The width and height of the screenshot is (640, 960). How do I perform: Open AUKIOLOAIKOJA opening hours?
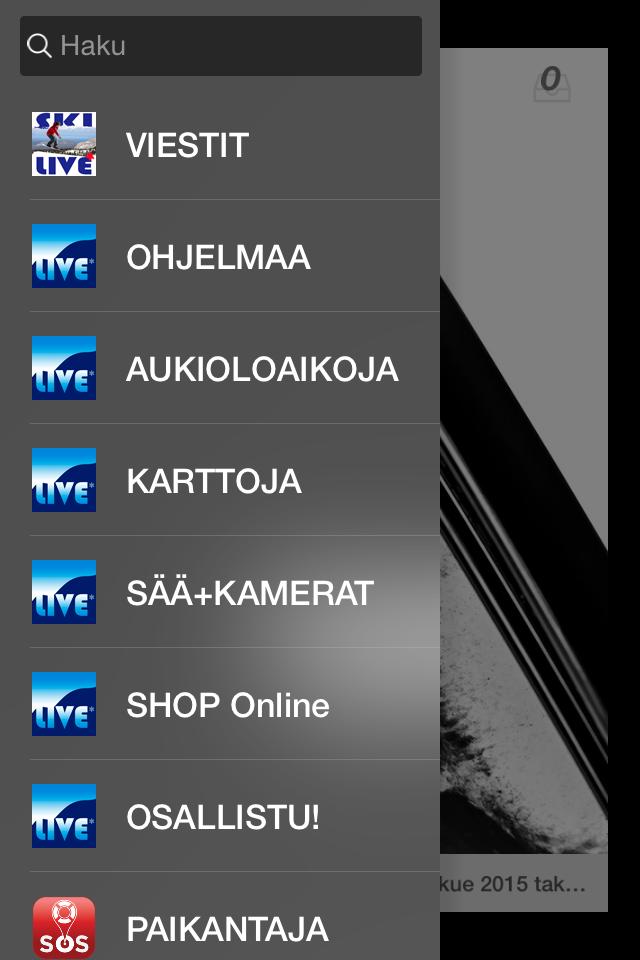(x=220, y=369)
